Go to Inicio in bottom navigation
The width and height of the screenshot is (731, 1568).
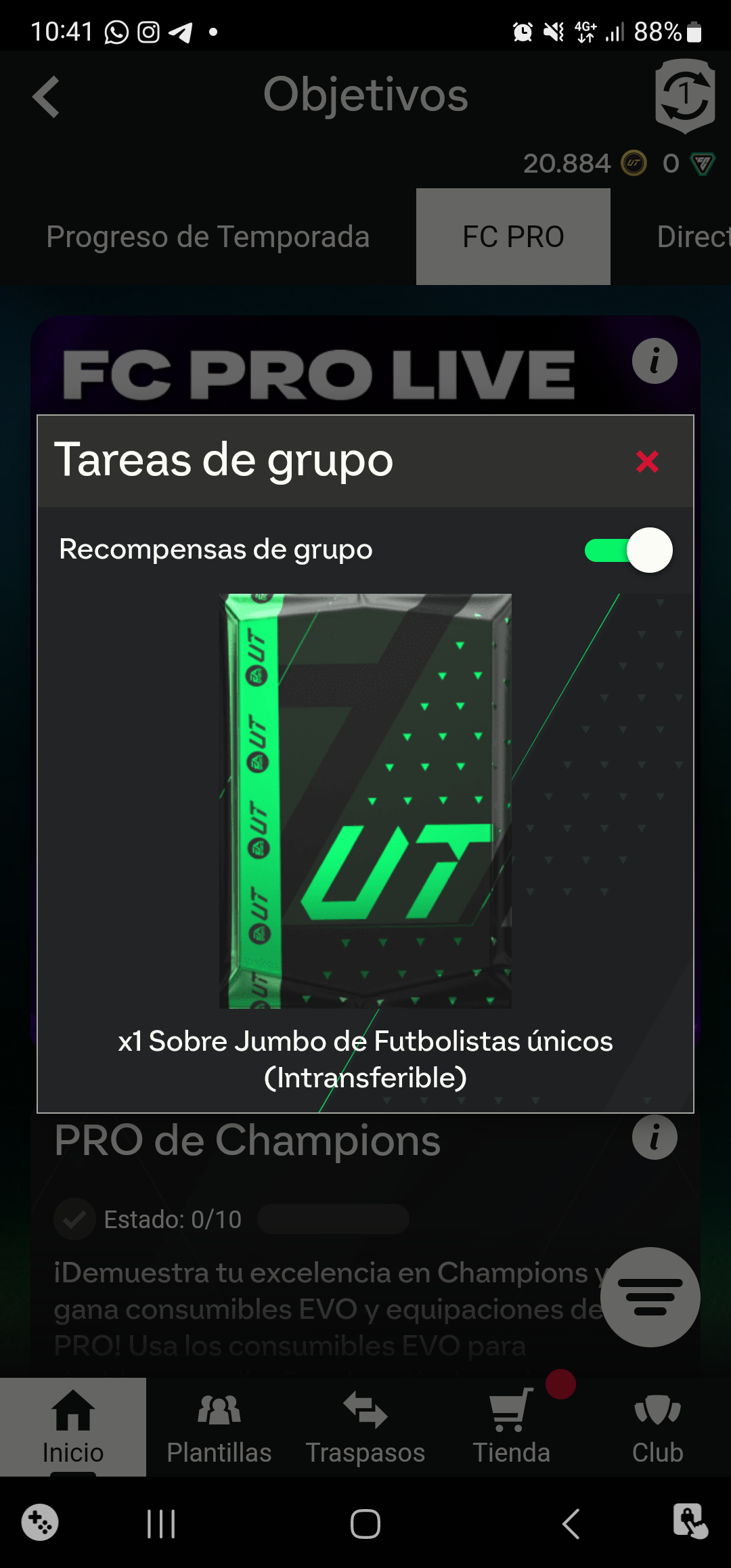[73, 1426]
